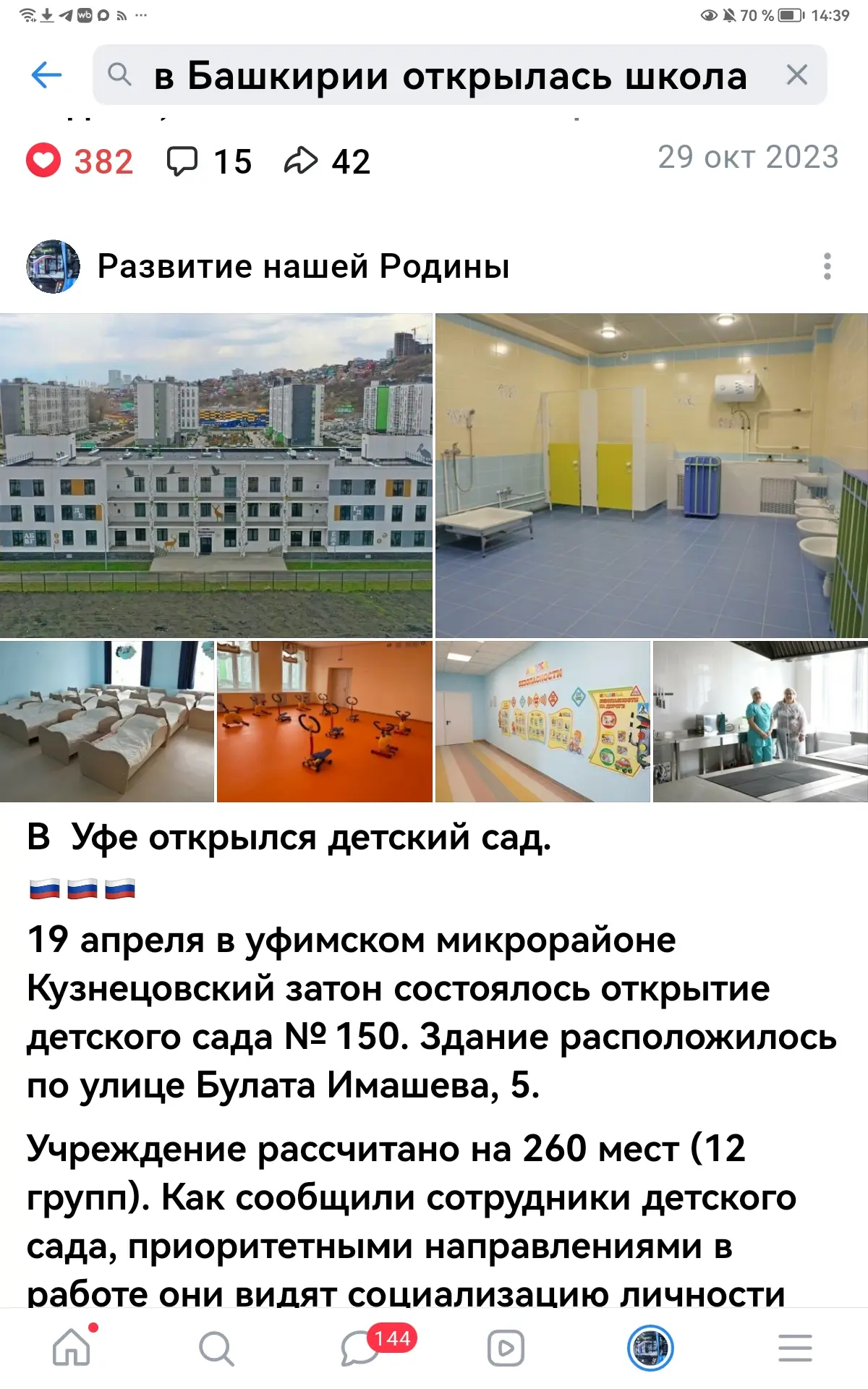Open messages with 144 unread
This screenshot has width=868, height=1389.
[361, 1348]
